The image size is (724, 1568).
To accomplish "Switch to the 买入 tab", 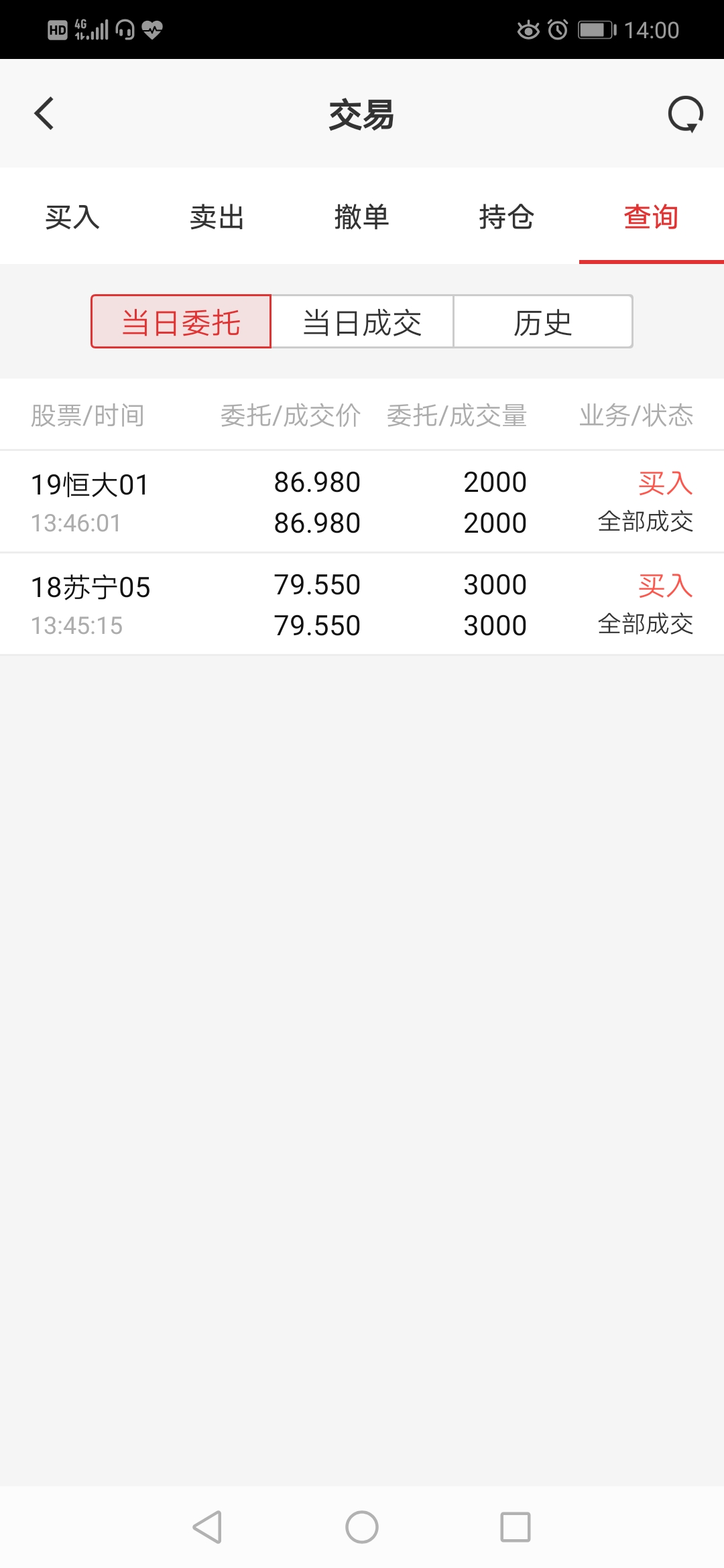I will click(x=72, y=217).
